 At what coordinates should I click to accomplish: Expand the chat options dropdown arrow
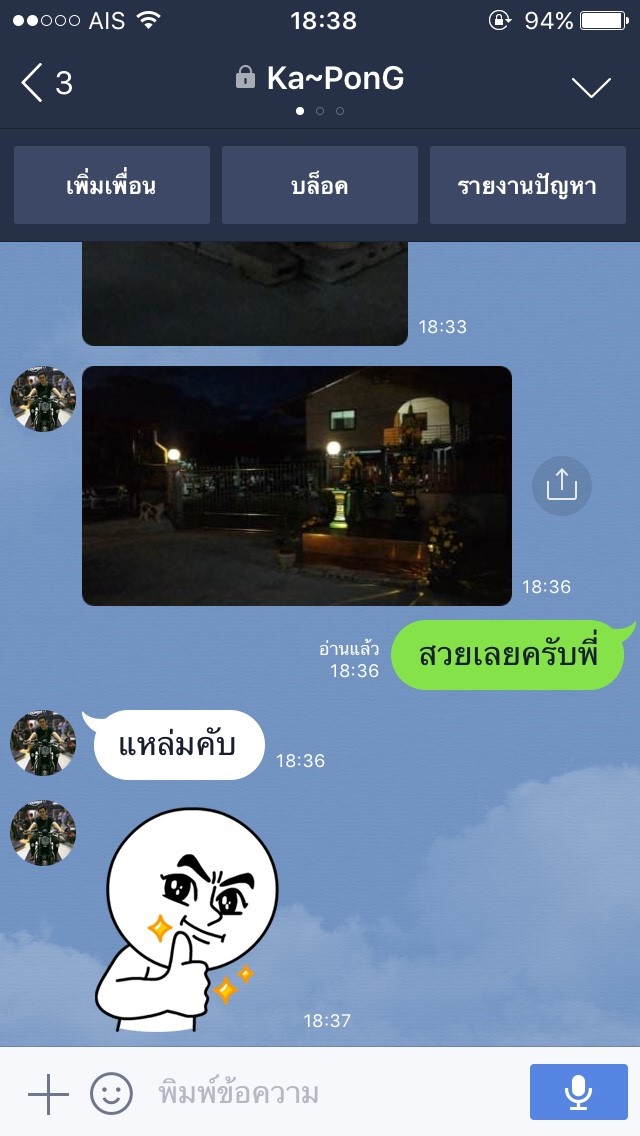(591, 86)
